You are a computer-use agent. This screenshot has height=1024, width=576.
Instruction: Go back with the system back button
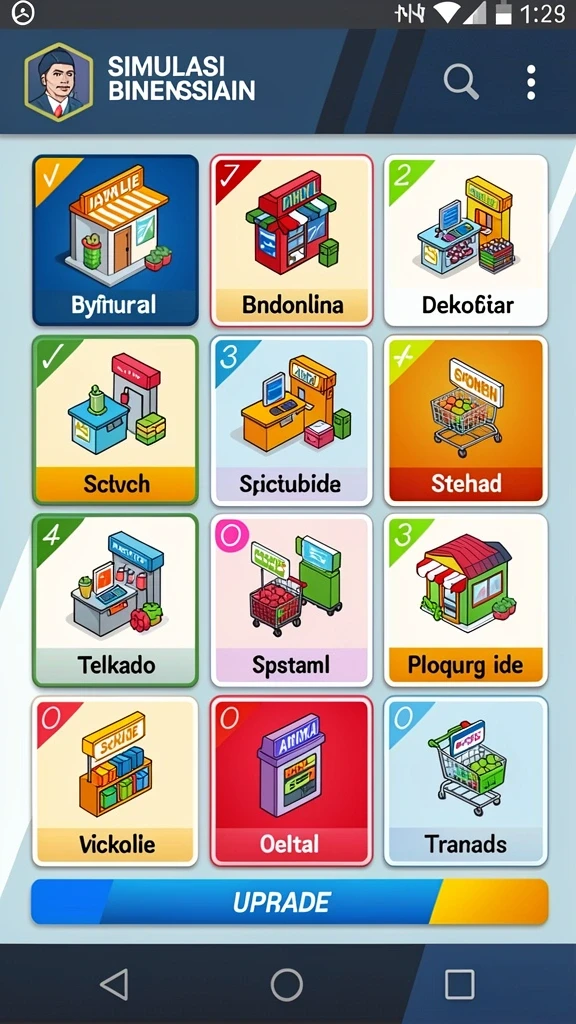coord(115,984)
